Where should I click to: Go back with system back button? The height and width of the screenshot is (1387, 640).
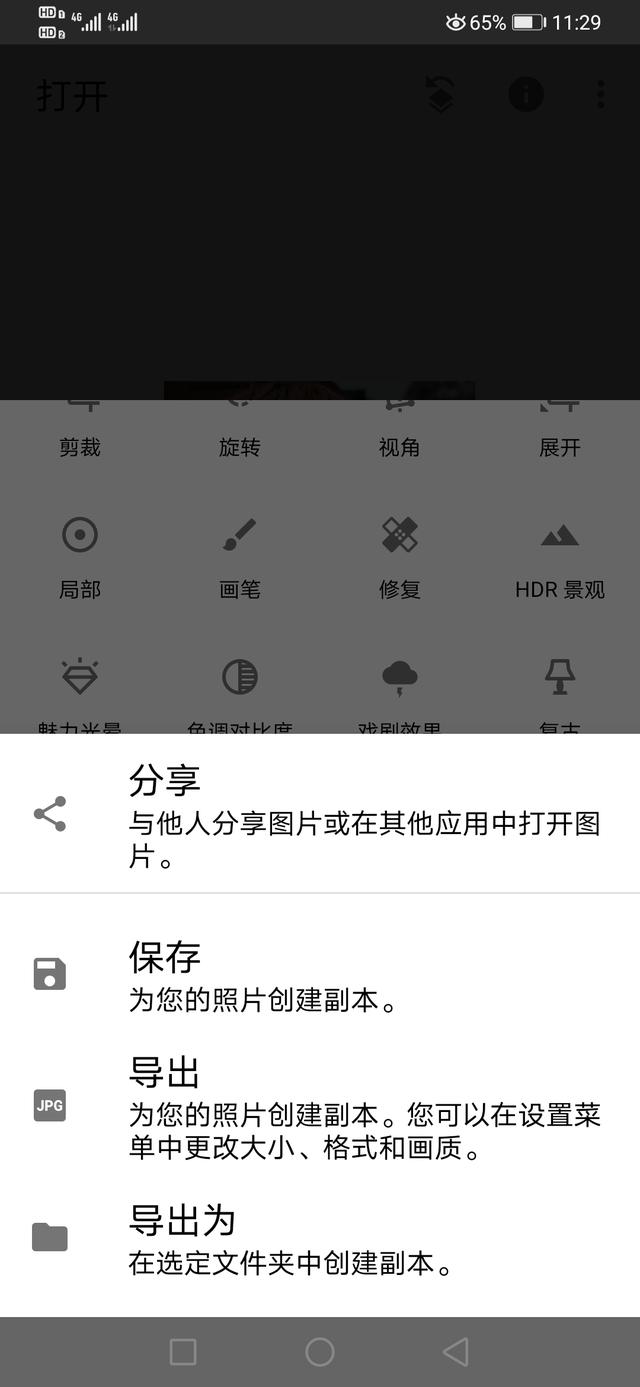click(x=455, y=1352)
